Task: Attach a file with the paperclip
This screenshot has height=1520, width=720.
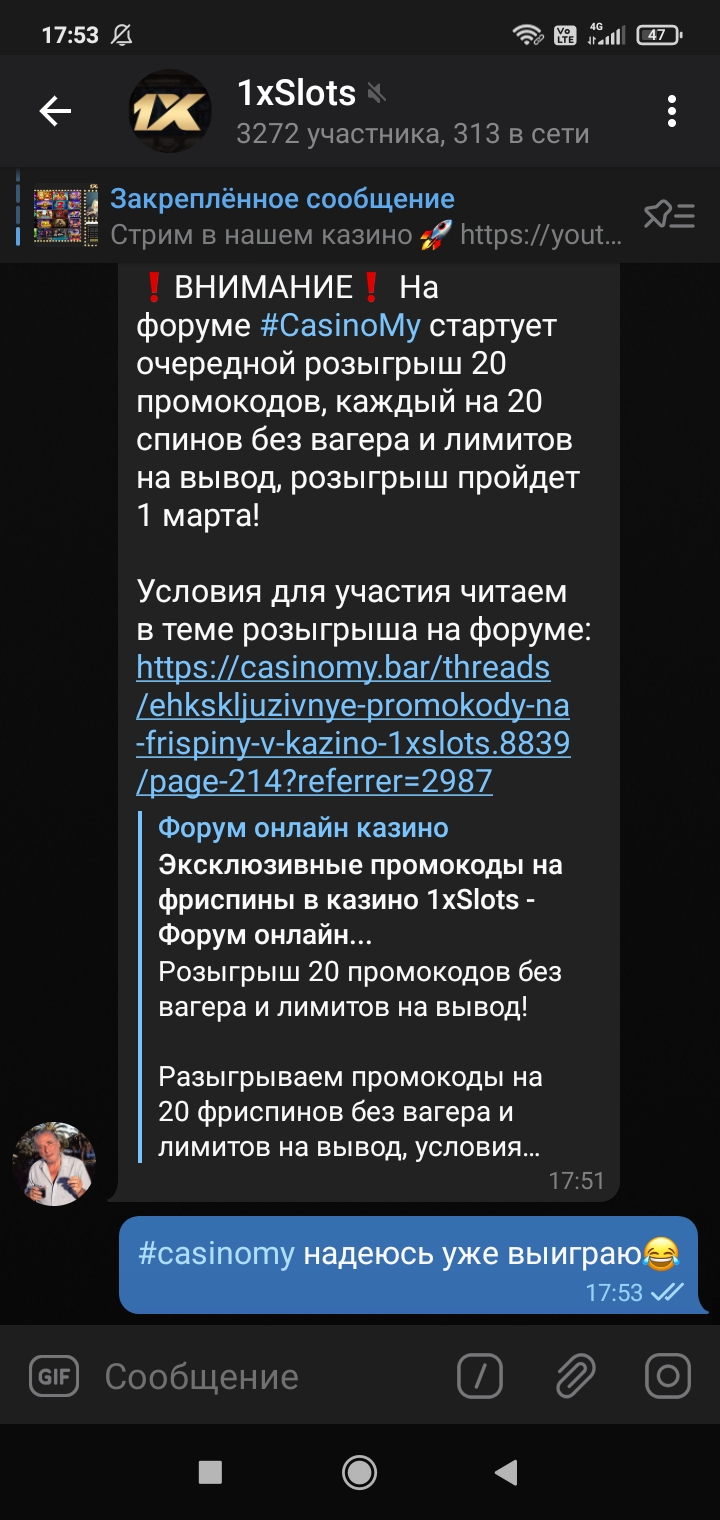Action: click(x=576, y=1376)
